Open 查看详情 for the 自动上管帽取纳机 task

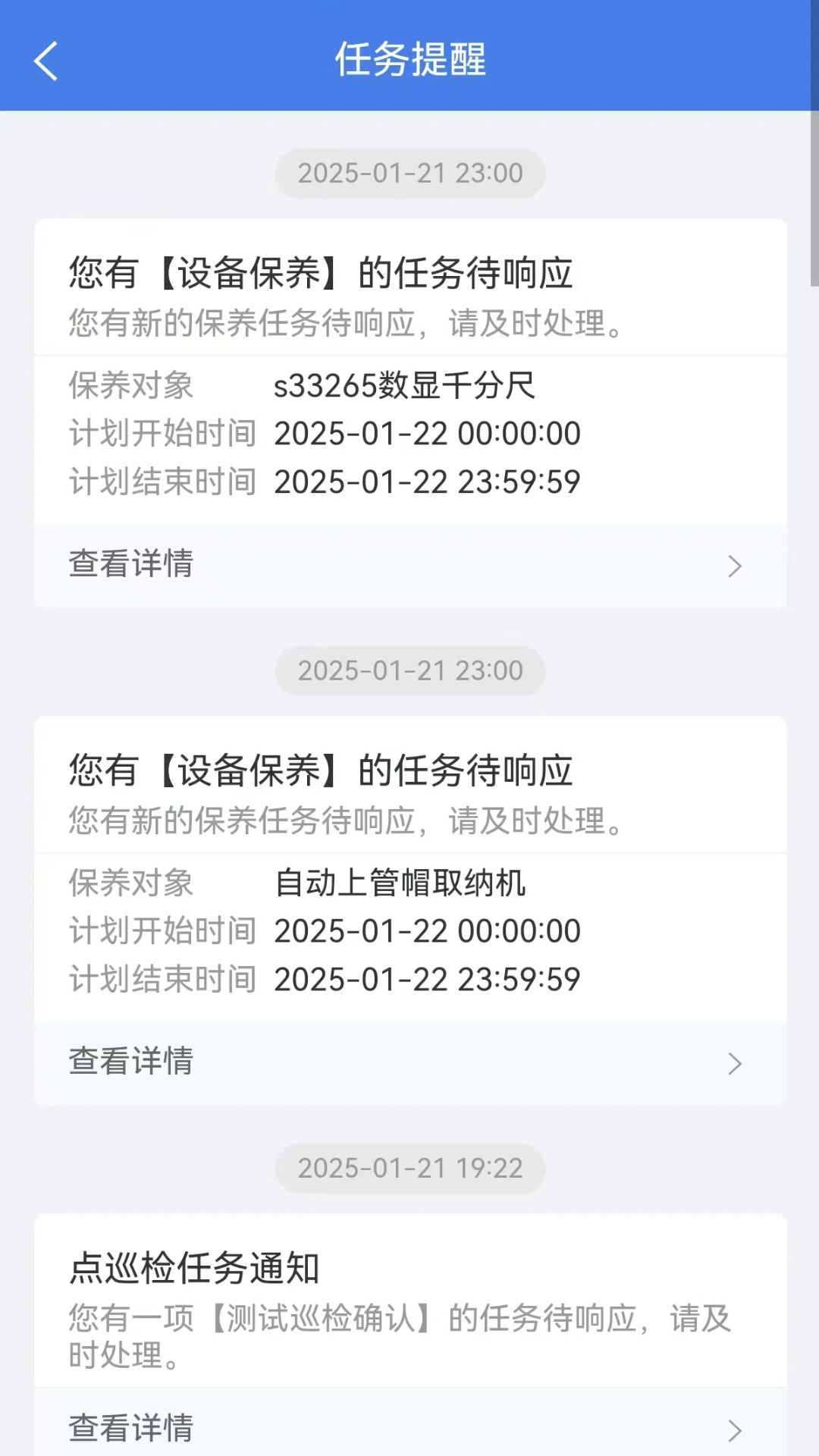click(130, 1062)
